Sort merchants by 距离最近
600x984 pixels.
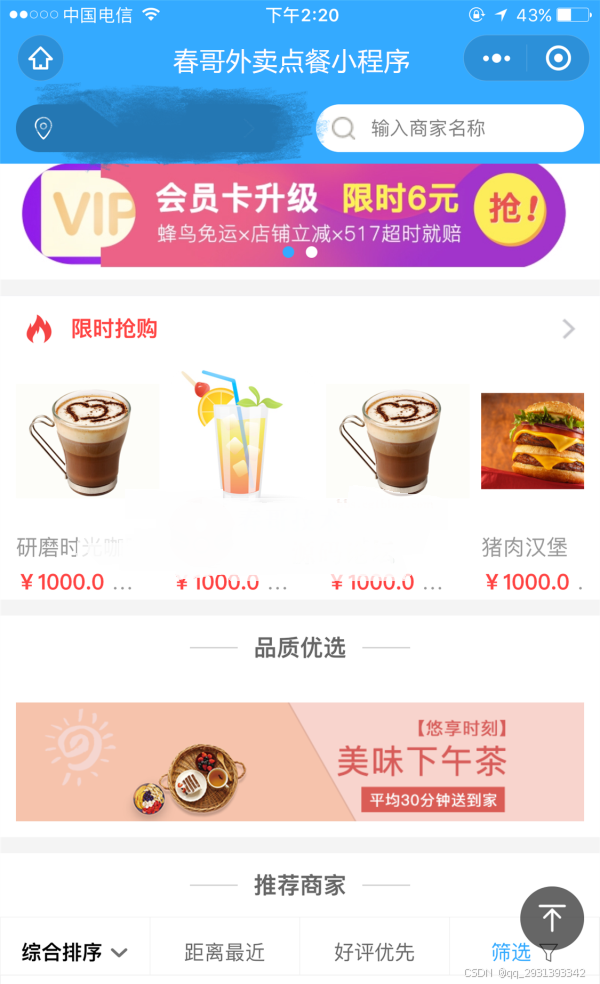click(225, 952)
